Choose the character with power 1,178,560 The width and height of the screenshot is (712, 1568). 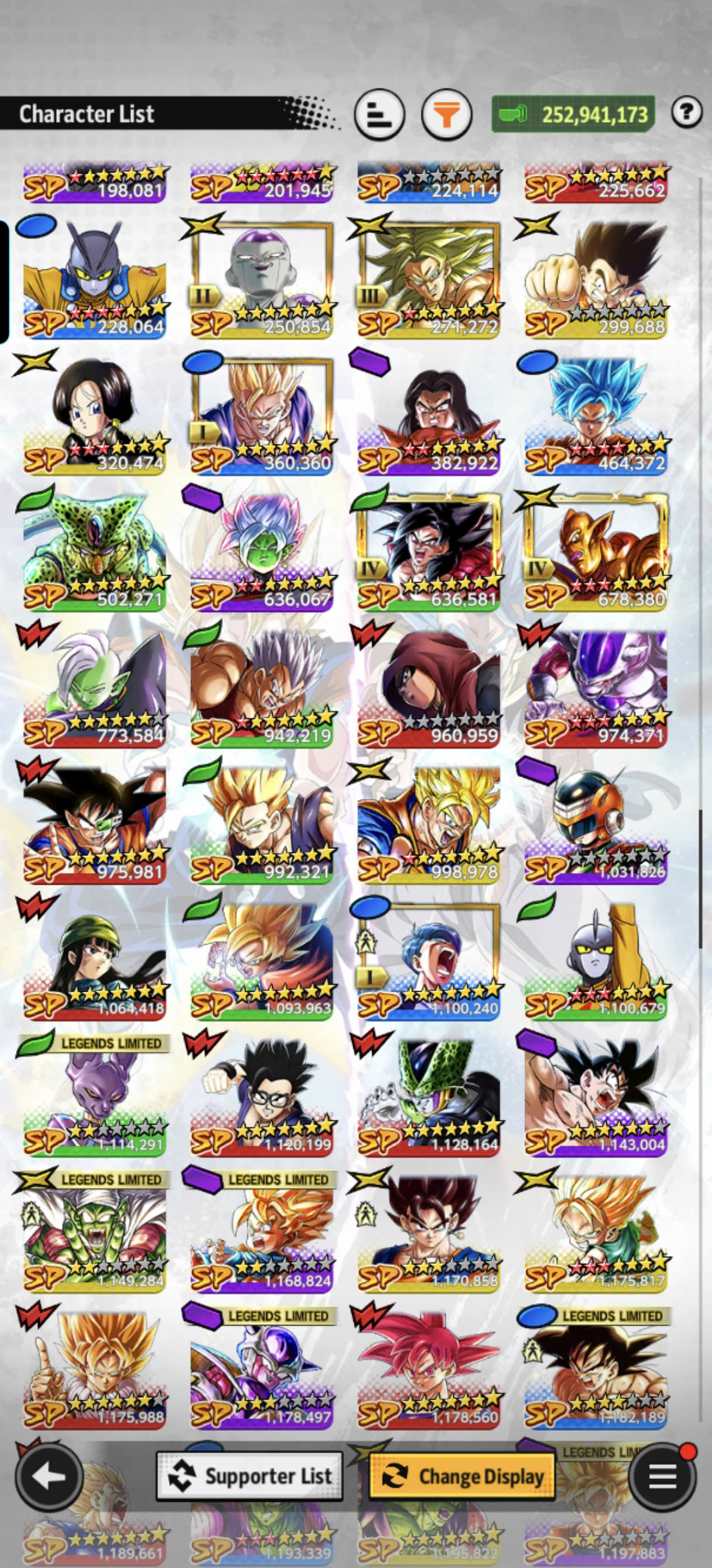[x=428, y=1370]
